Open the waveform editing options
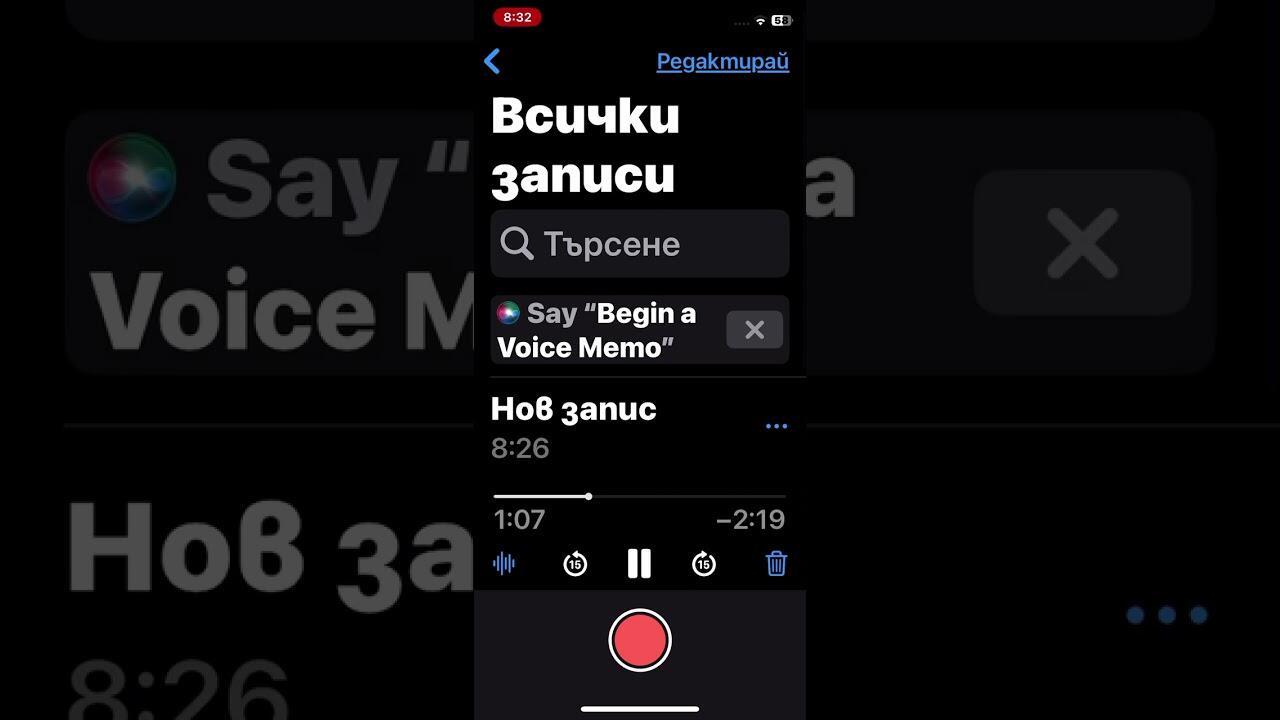The width and height of the screenshot is (1280, 720). coord(504,564)
